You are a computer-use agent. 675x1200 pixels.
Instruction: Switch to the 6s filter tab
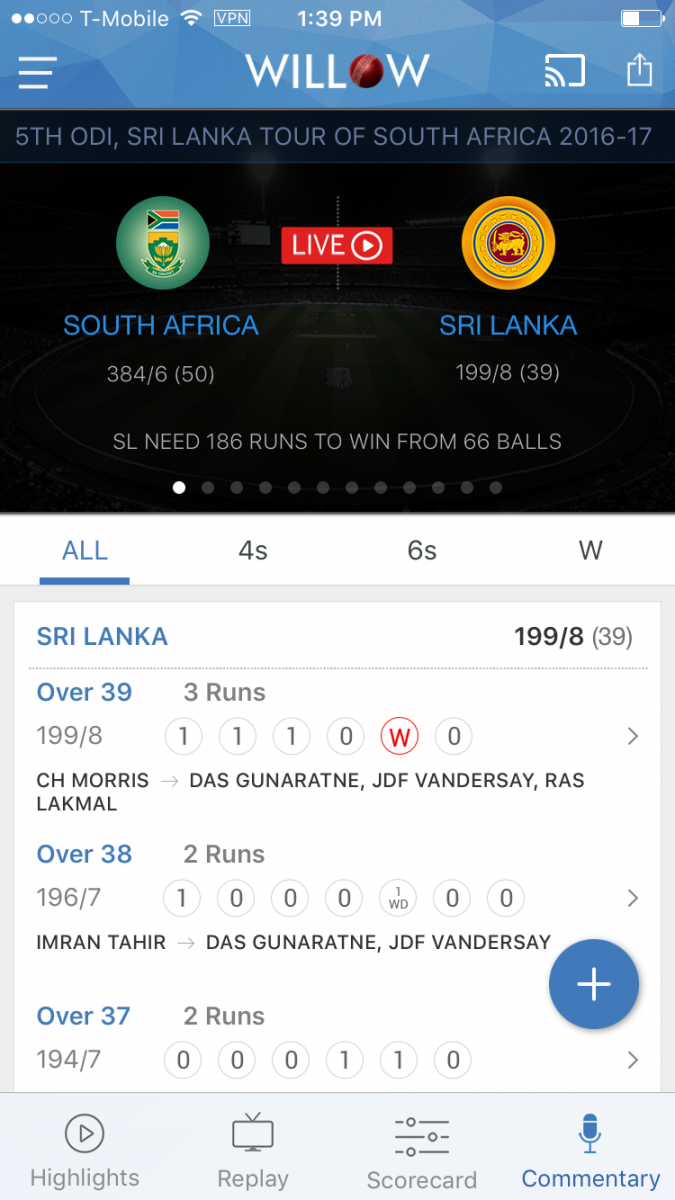click(422, 550)
